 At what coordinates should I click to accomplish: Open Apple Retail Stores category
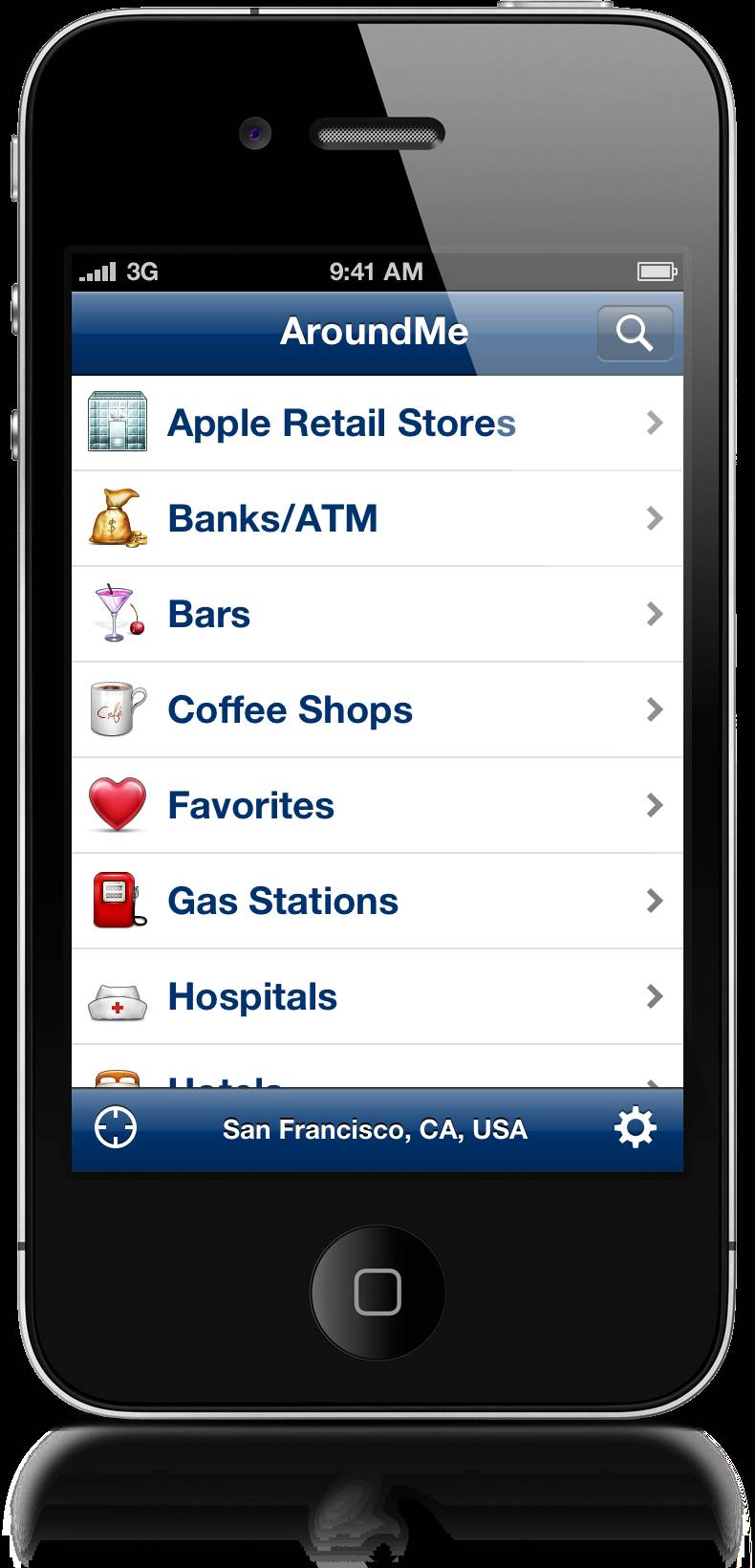pos(377,423)
